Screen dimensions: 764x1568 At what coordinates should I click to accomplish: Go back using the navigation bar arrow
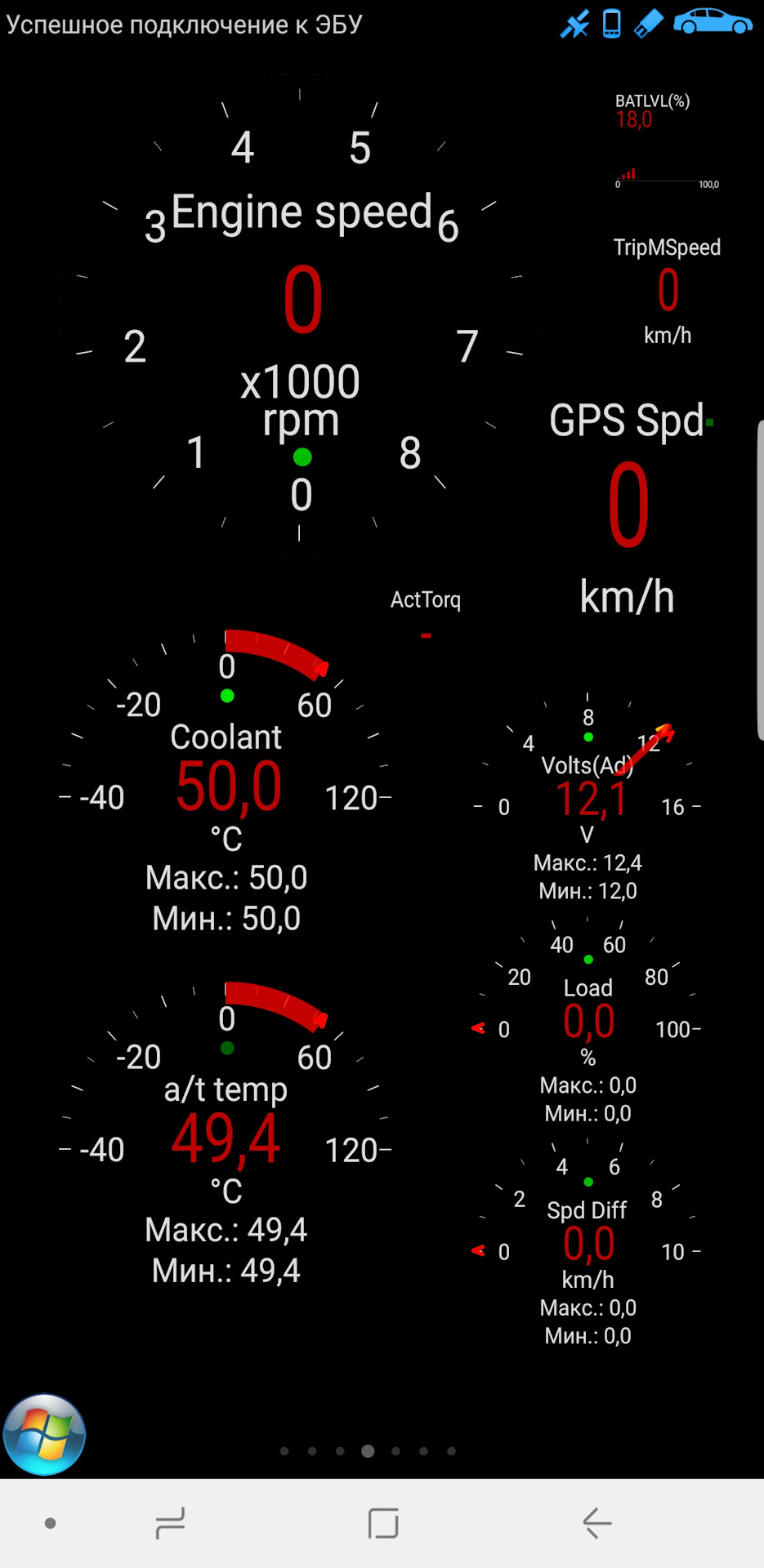point(596,1523)
